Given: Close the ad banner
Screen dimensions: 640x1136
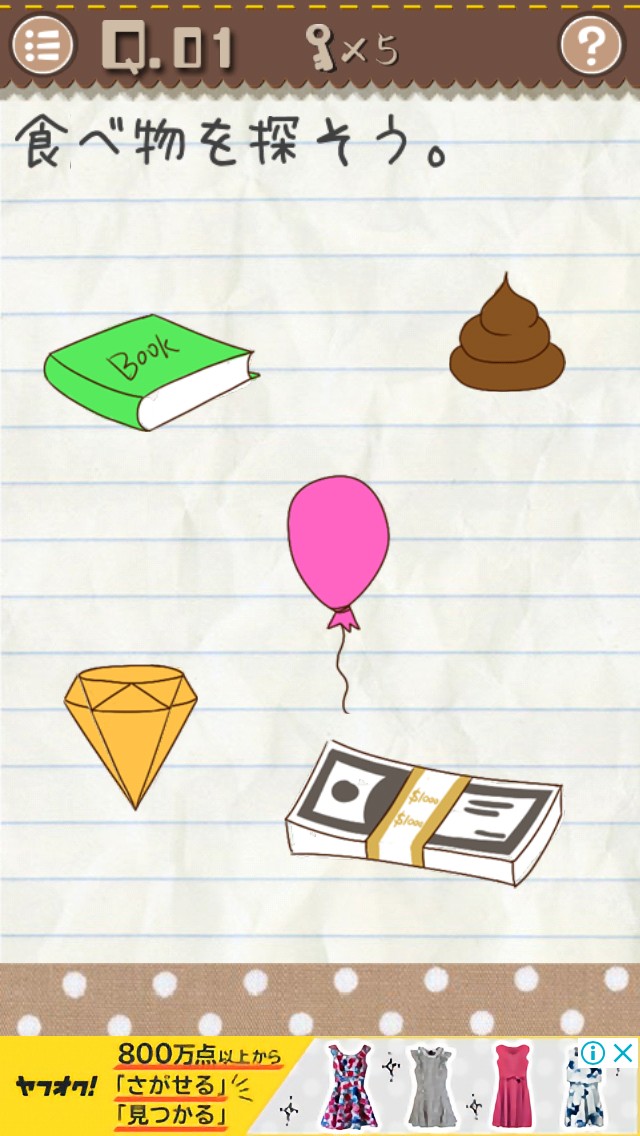Looking at the screenshot, I should [623, 1053].
